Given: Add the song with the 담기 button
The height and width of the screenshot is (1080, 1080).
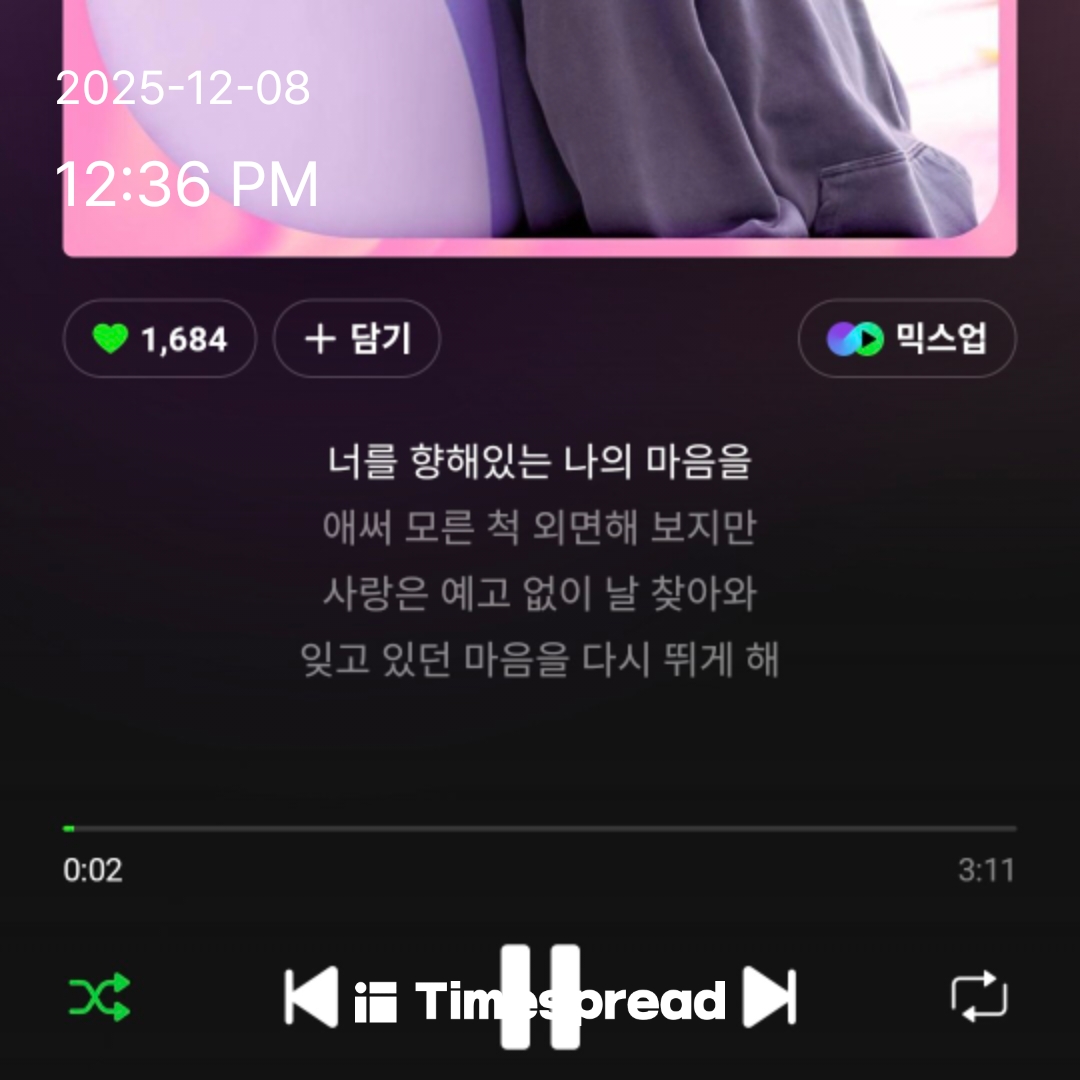Looking at the screenshot, I should (357, 339).
